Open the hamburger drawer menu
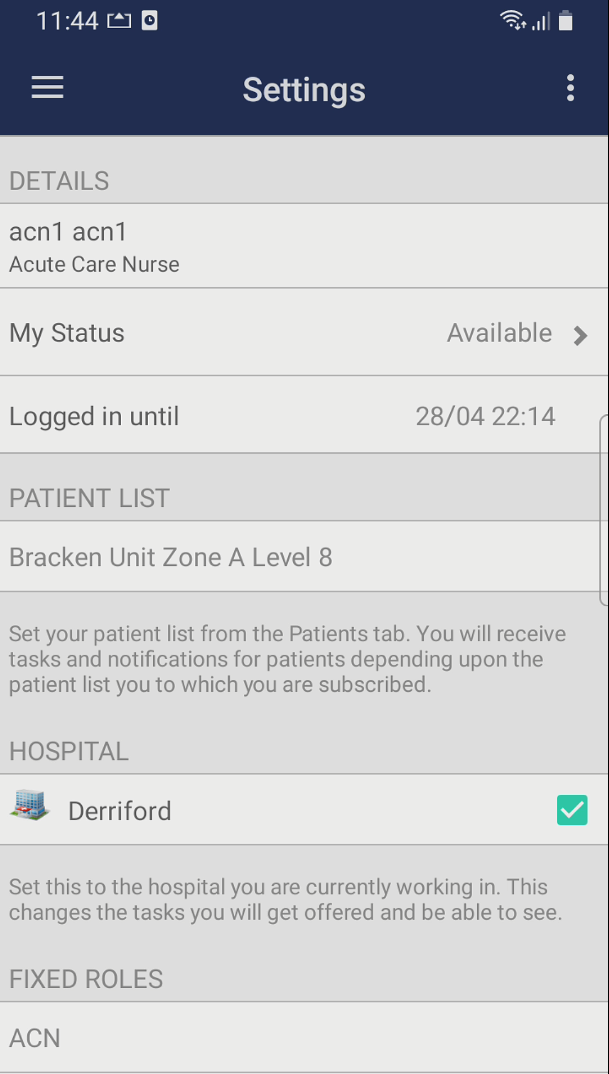 pyautogui.click(x=47, y=88)
